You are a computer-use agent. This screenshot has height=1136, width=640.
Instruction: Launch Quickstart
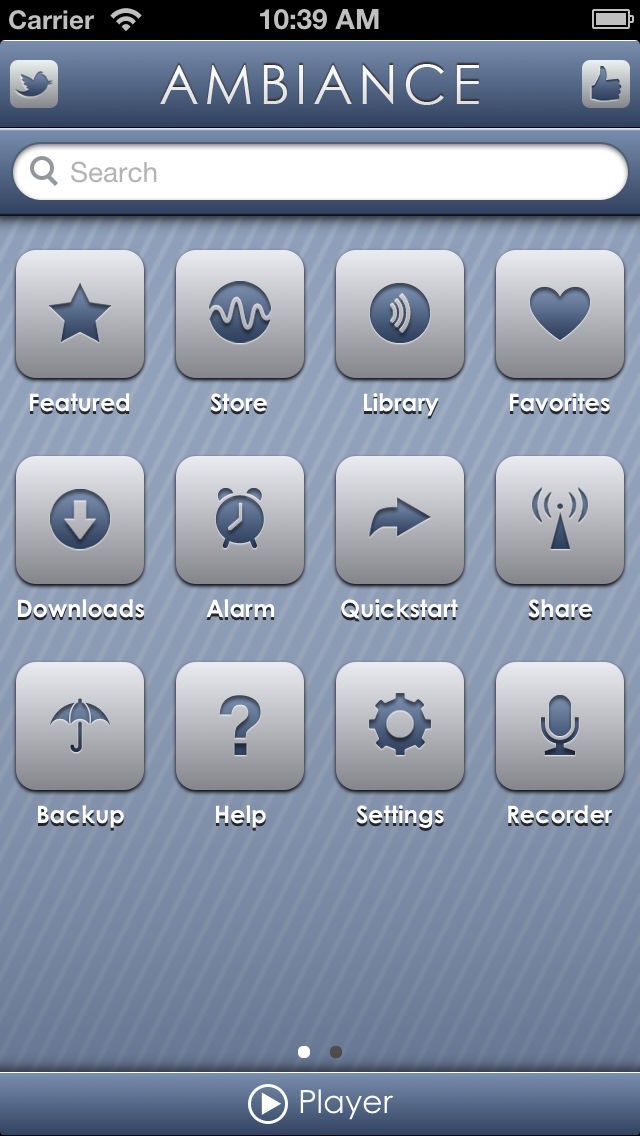click(400, 520)
